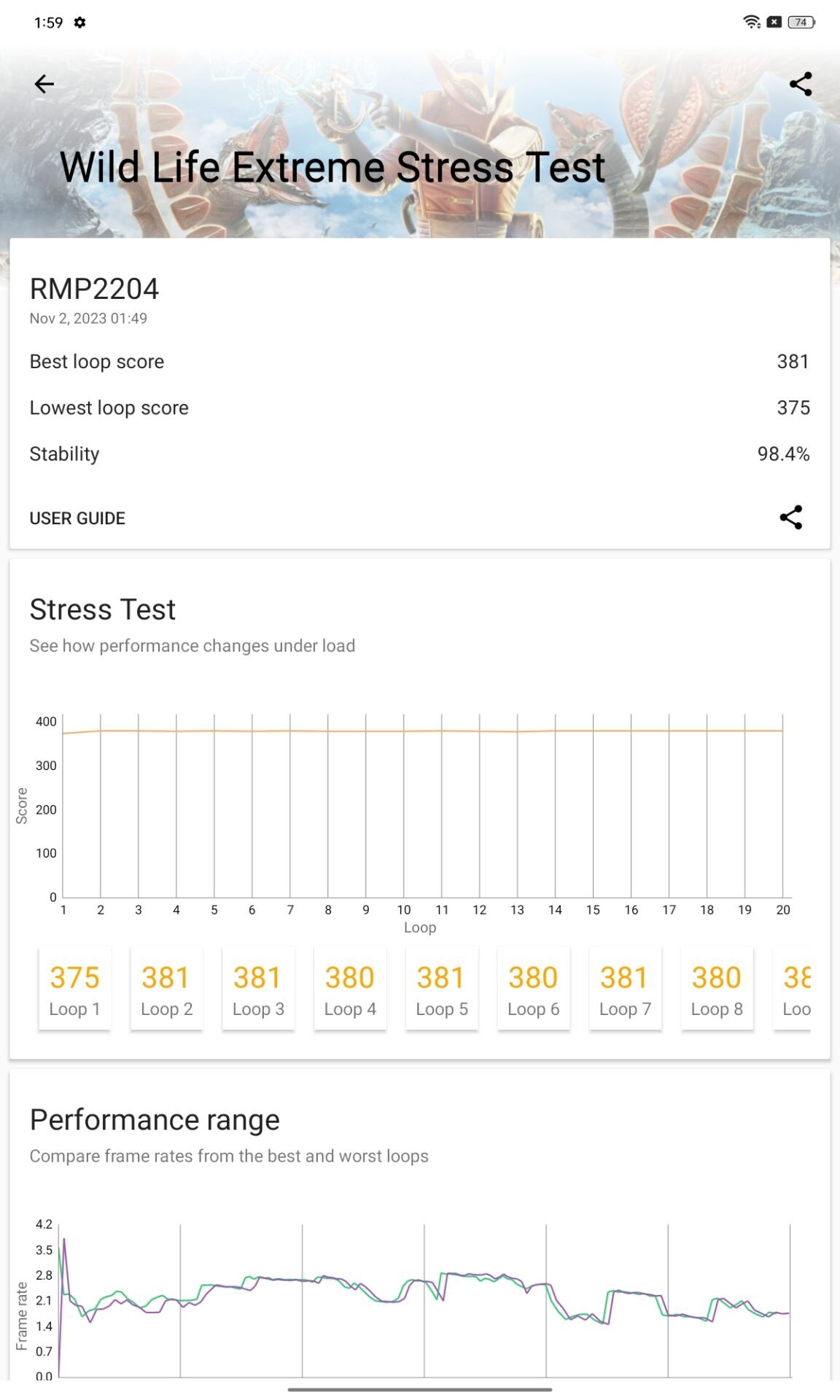840x1400 pixels.
Task: Share result card next to USER GUIDE
Action: pyautogui.click(x=791, y=518)
